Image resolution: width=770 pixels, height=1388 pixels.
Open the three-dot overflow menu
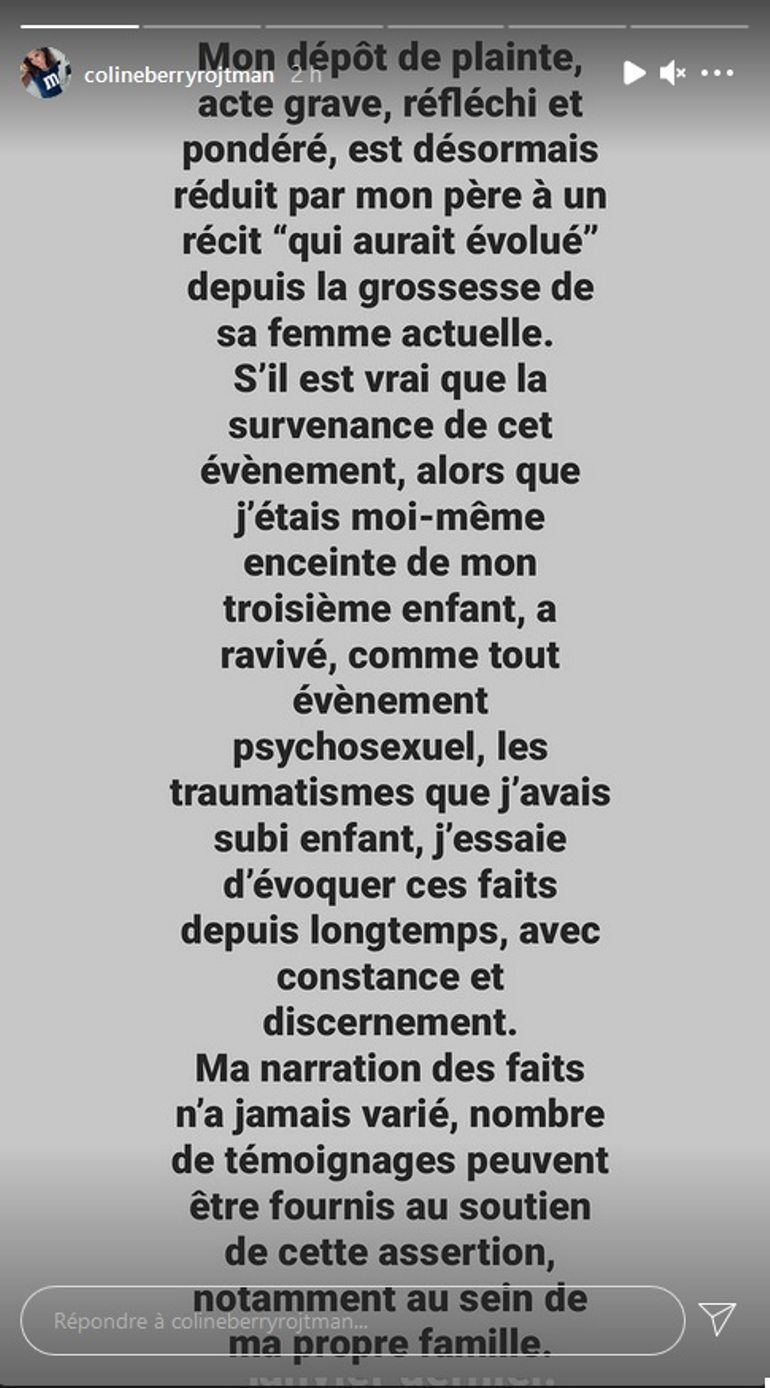coord(717,73)
